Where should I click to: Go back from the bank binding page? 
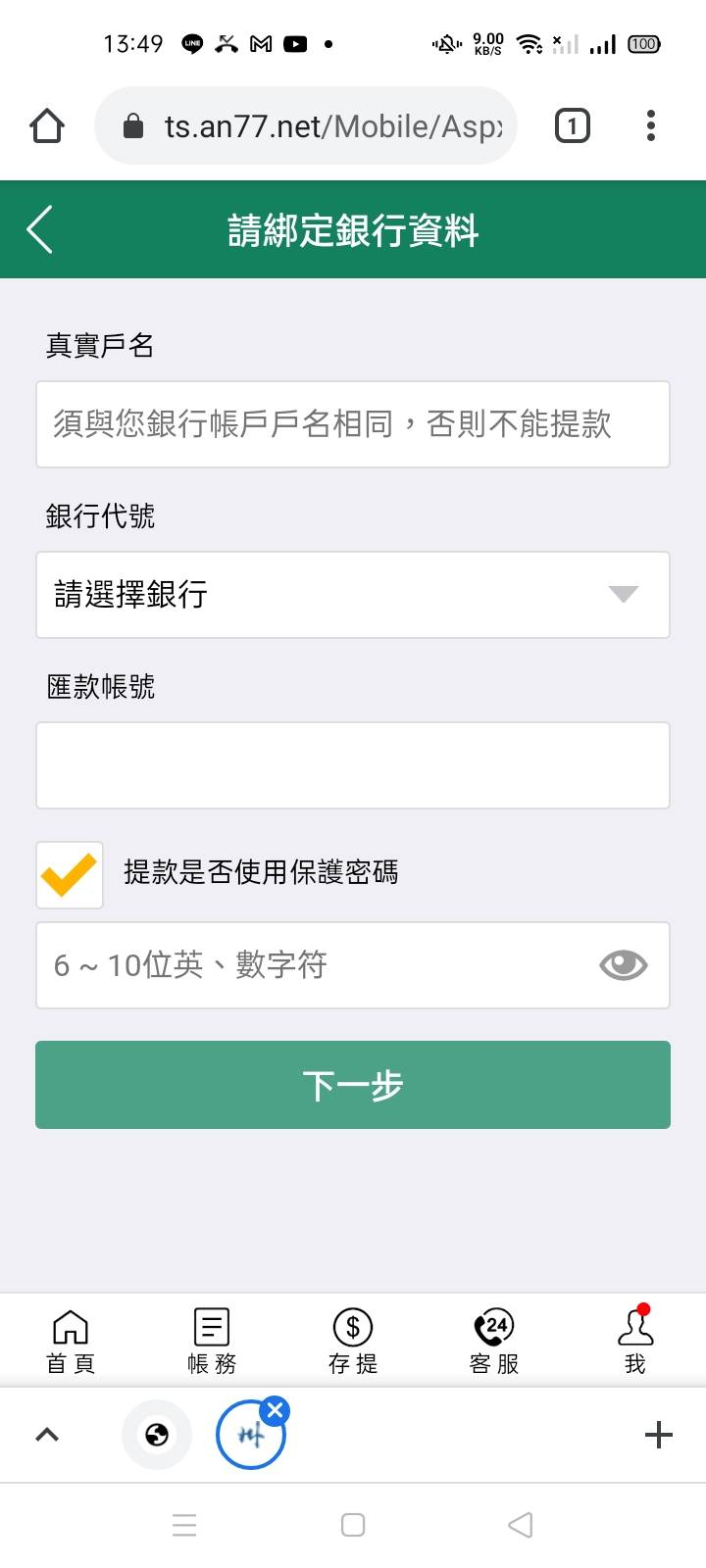coord(40,230)
